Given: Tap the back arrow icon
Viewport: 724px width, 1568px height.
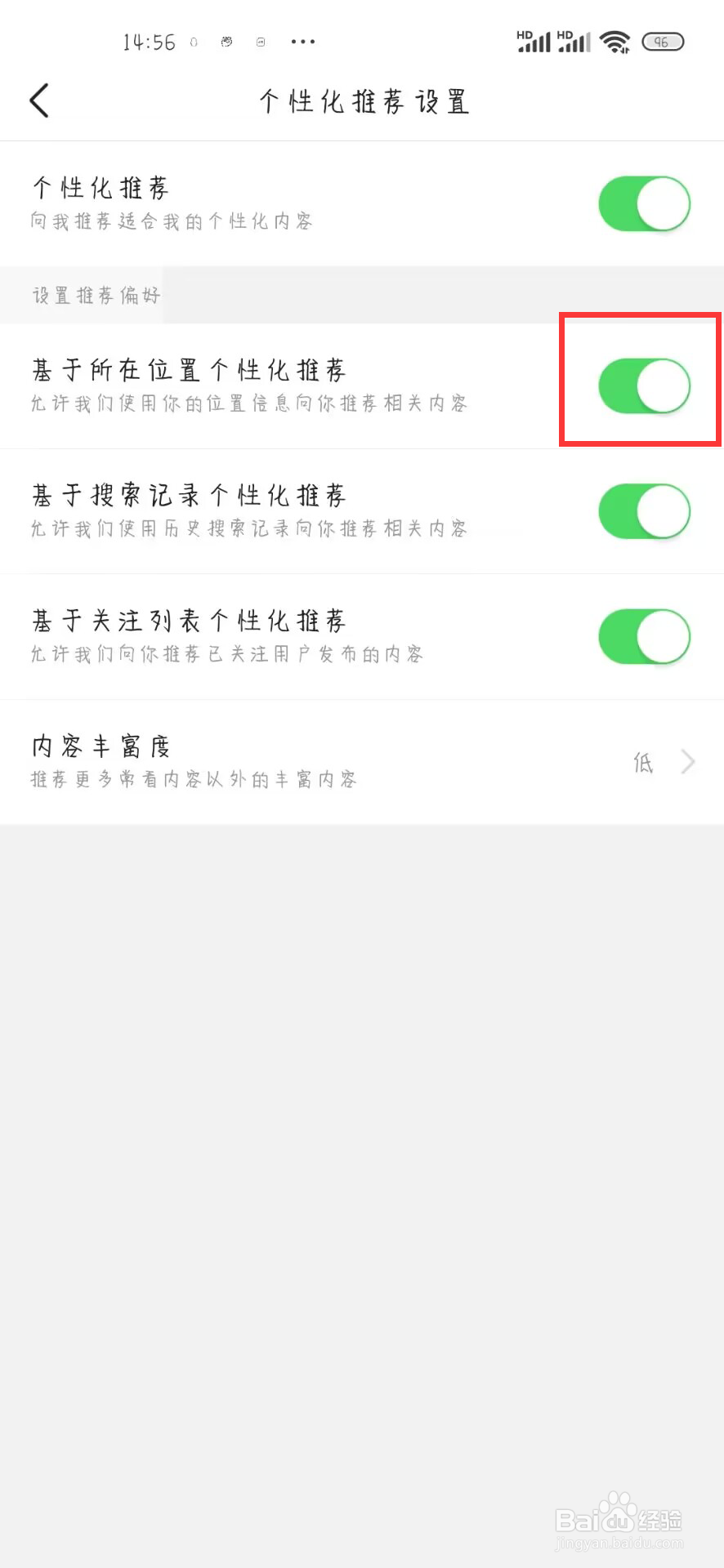Looking at the screenshot, I should (38, 100).
